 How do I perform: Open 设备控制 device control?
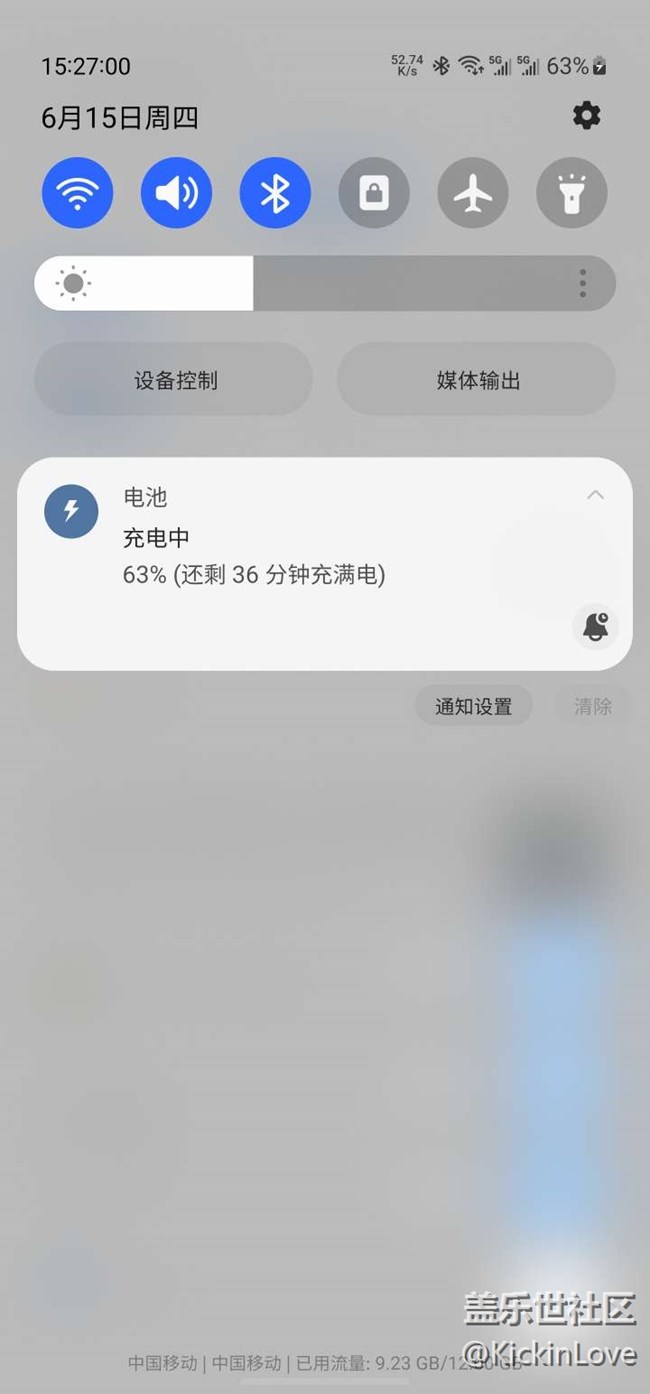coord(174,380)
